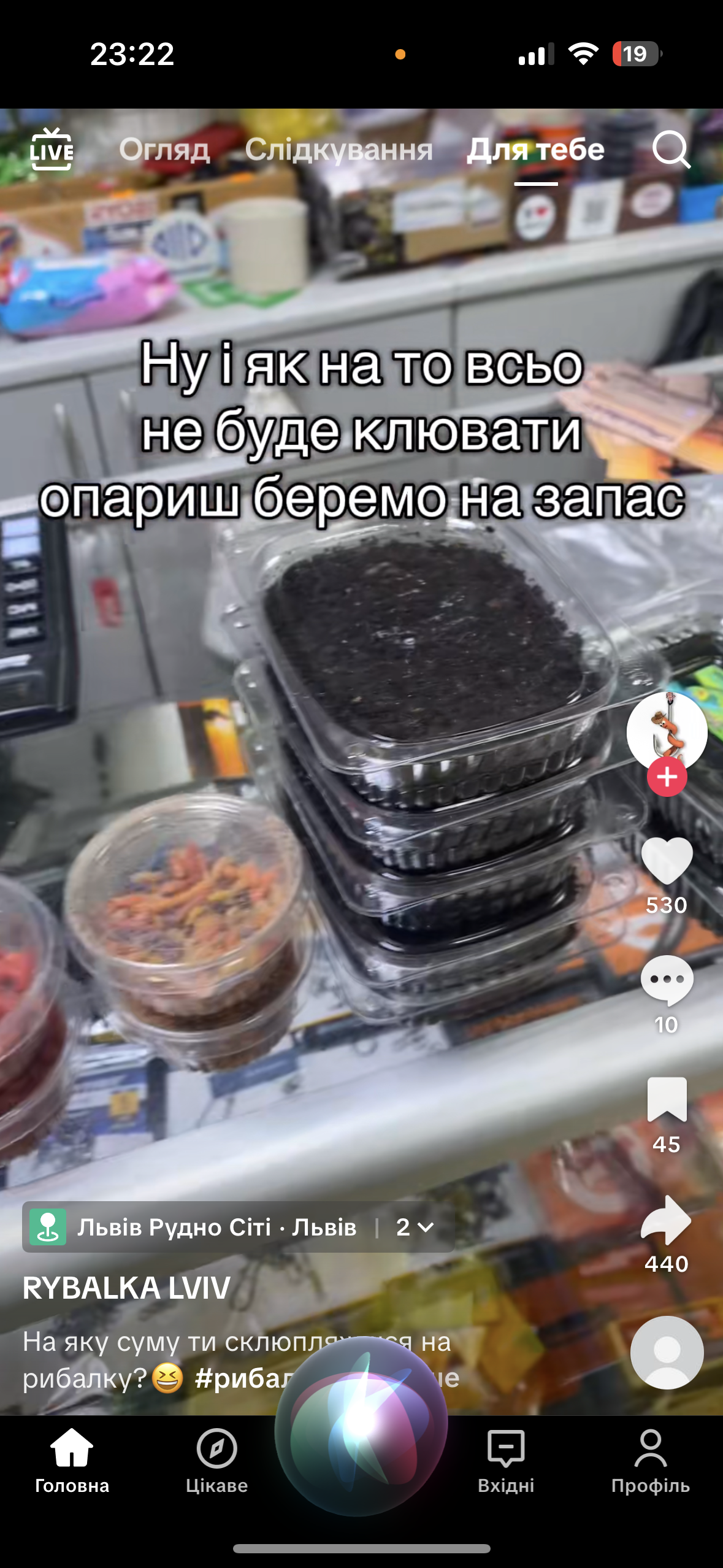Open the Цікаве tab

click(216, 1461)
